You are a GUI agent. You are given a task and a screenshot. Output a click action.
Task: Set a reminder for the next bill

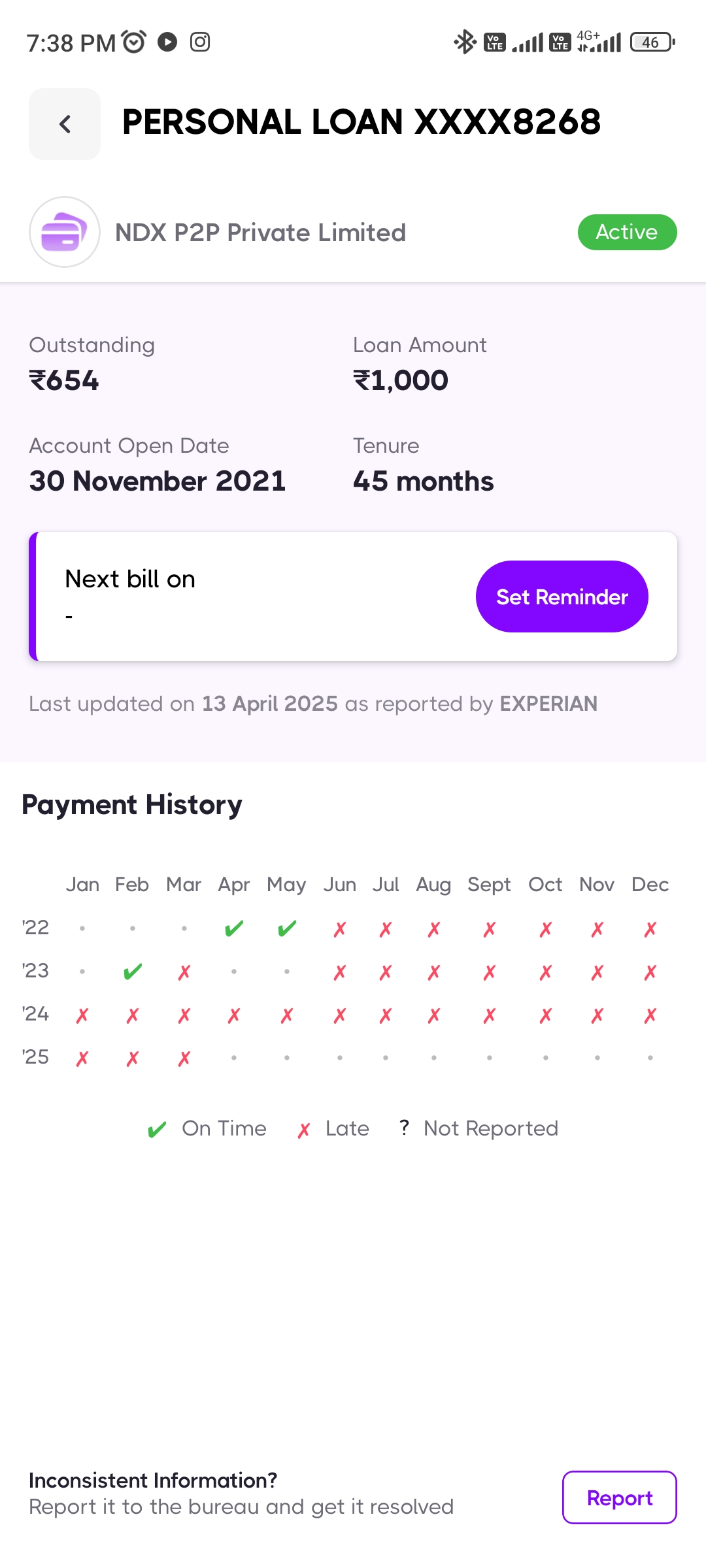[562, 596]
